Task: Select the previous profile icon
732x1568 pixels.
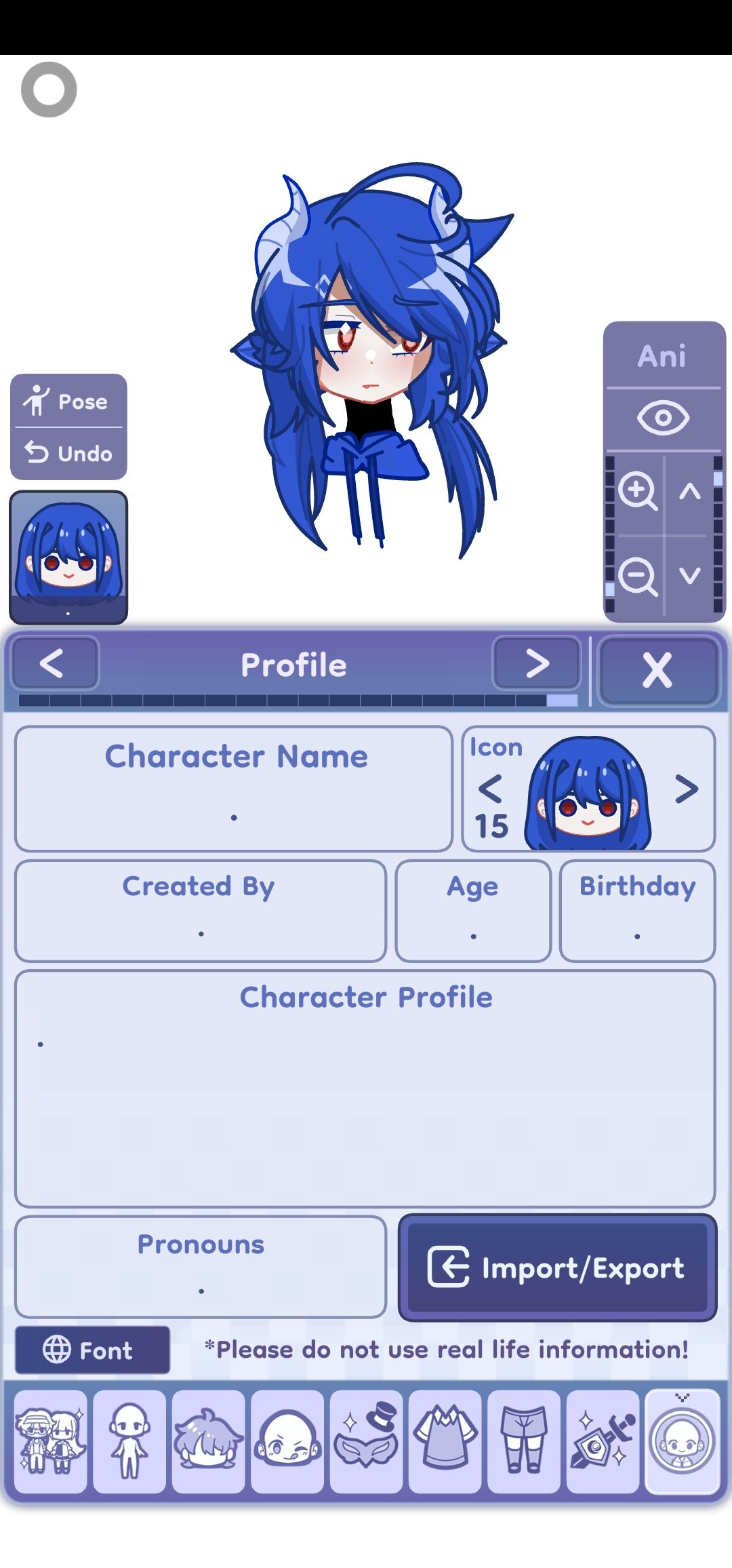Action: 490,789
